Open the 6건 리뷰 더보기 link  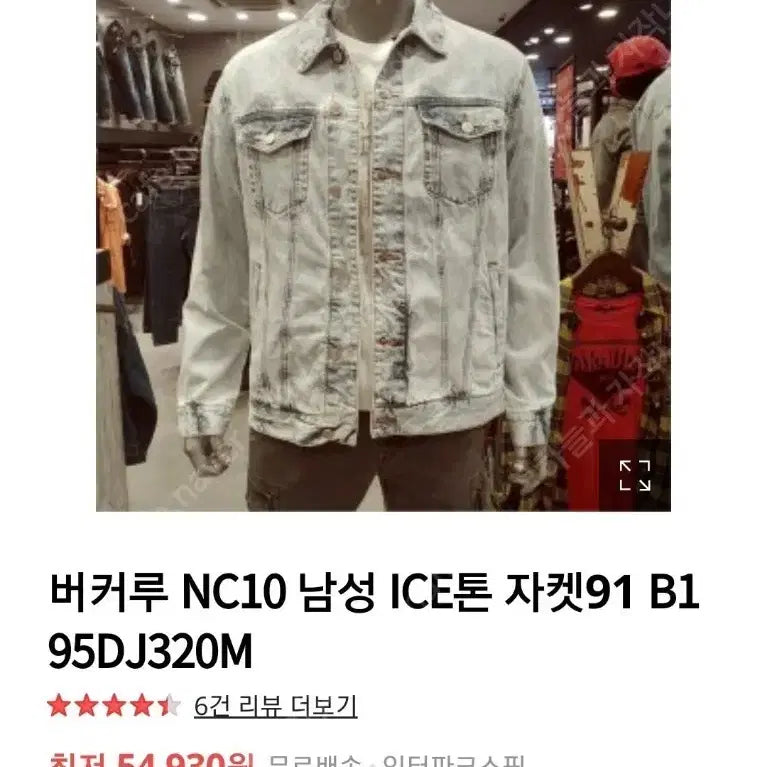point(275,706)
